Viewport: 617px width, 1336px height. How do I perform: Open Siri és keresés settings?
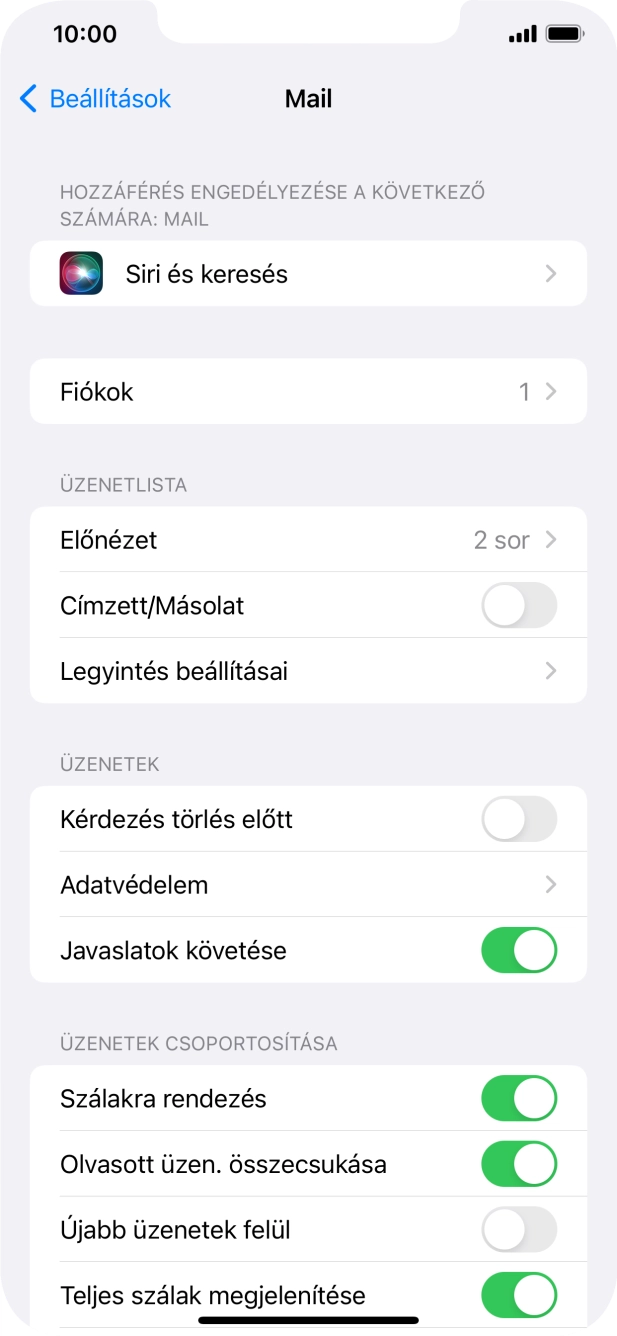click(308, 274)
